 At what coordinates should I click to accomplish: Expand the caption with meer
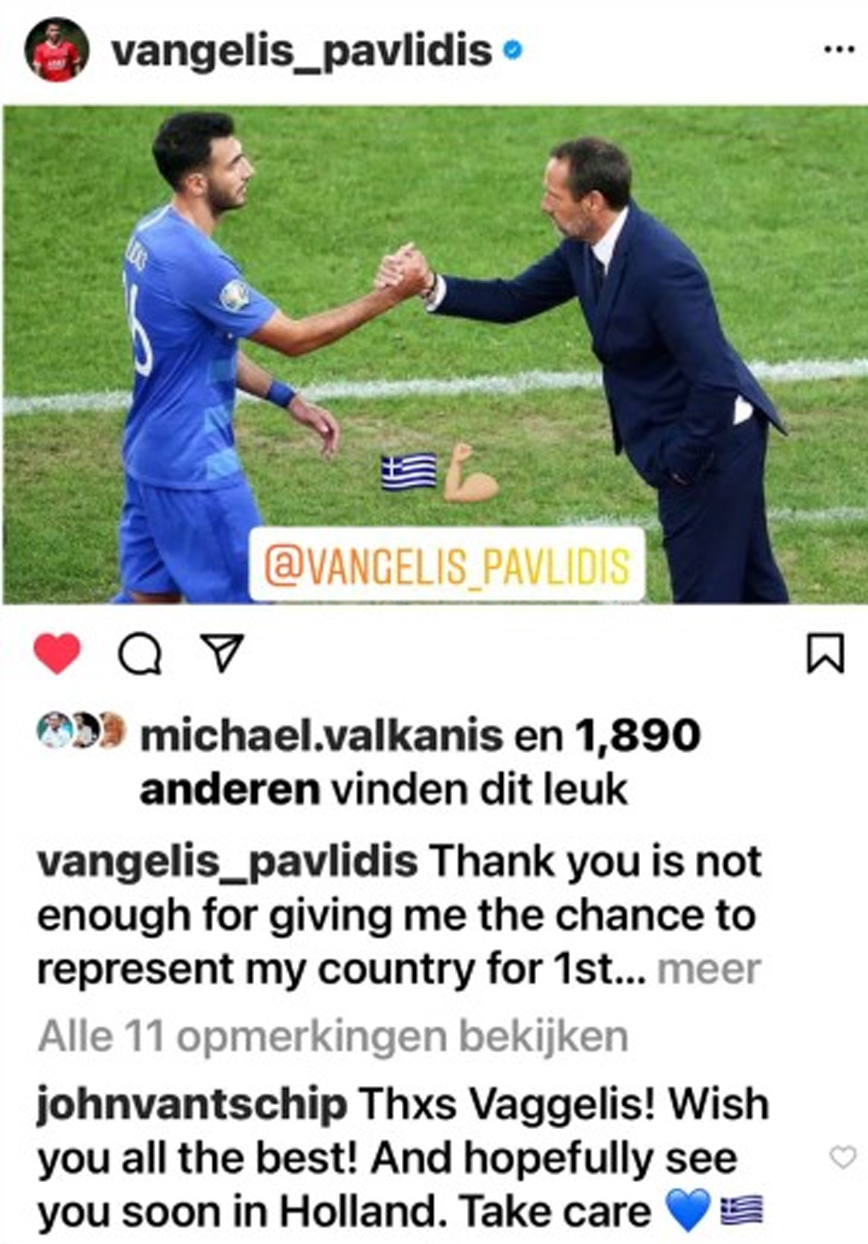(x=710, y=969)
